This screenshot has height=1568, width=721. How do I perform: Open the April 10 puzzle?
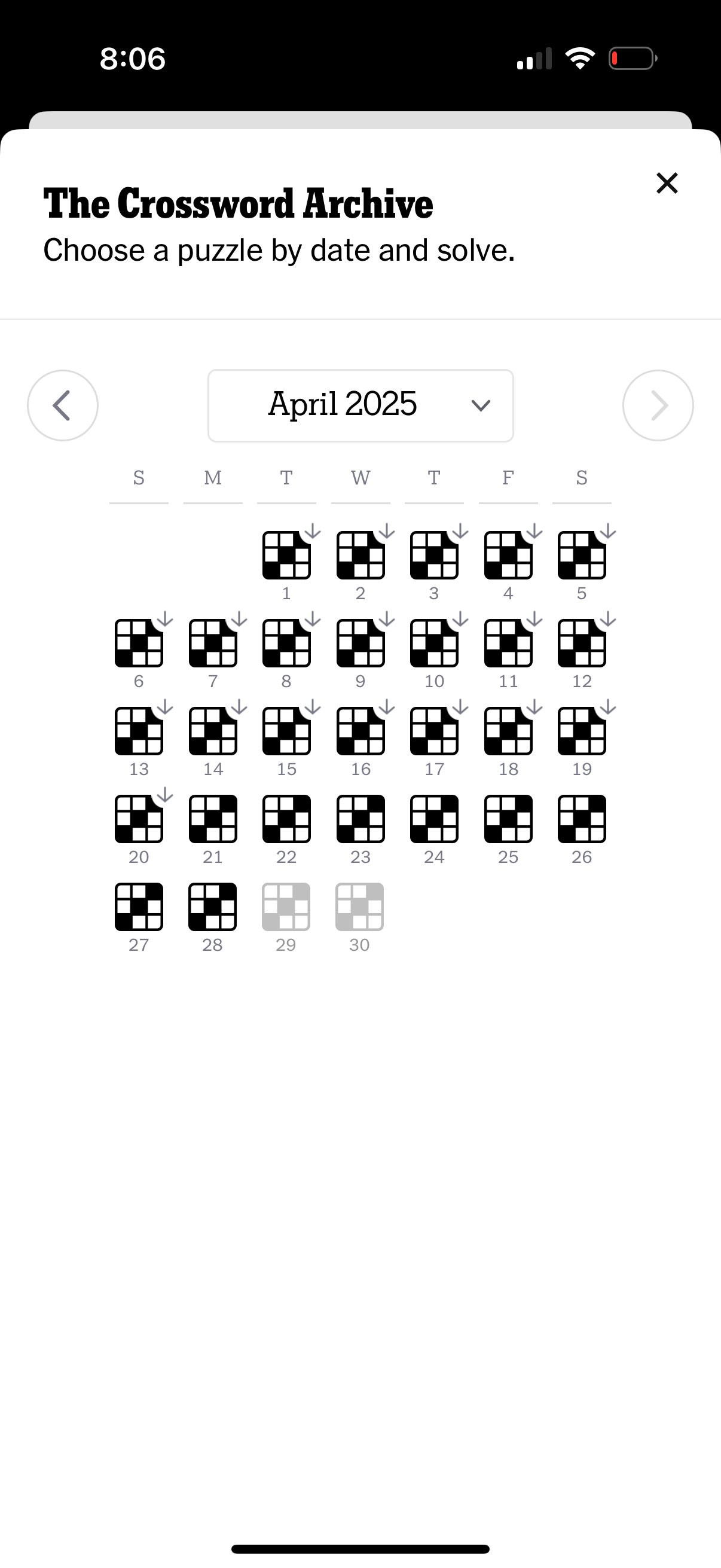[434, 643]
